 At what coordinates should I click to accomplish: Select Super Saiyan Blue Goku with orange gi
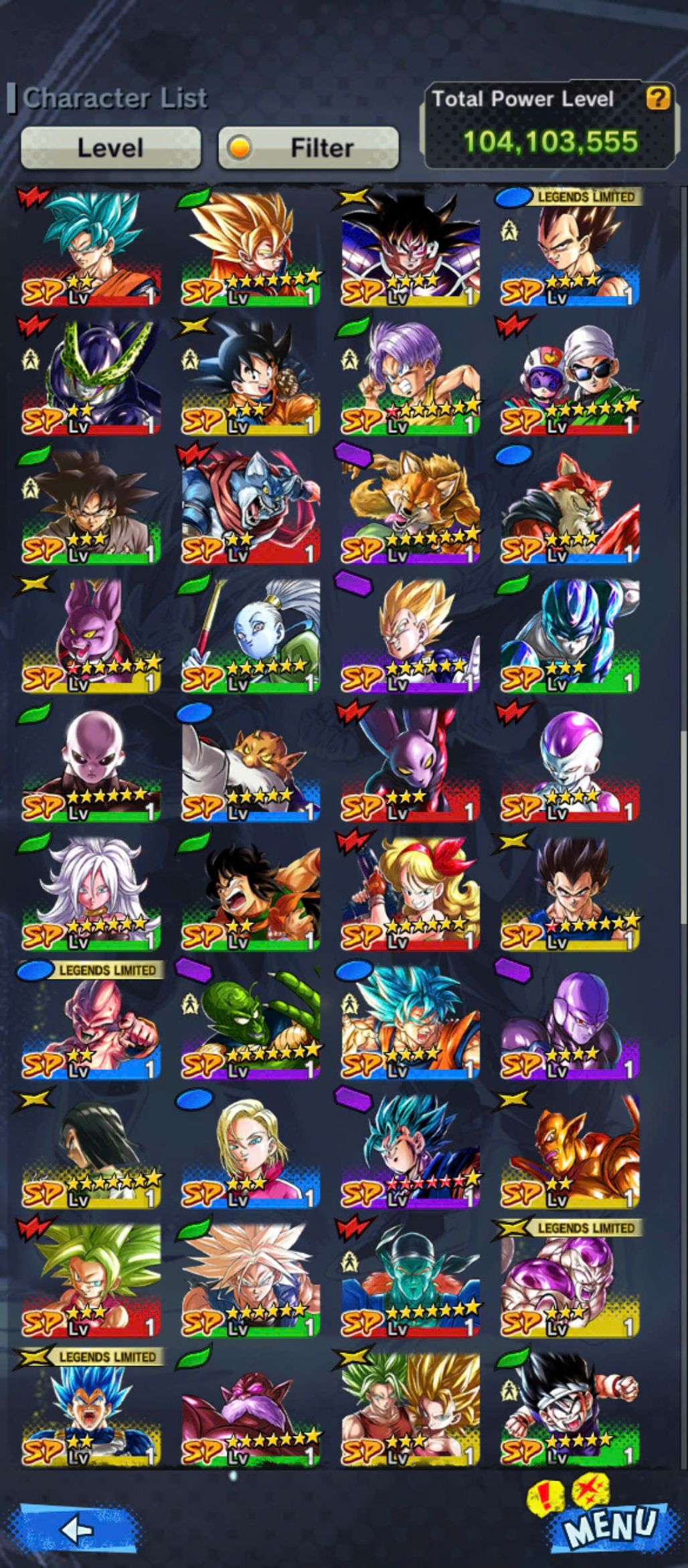[x=90, y=248]
